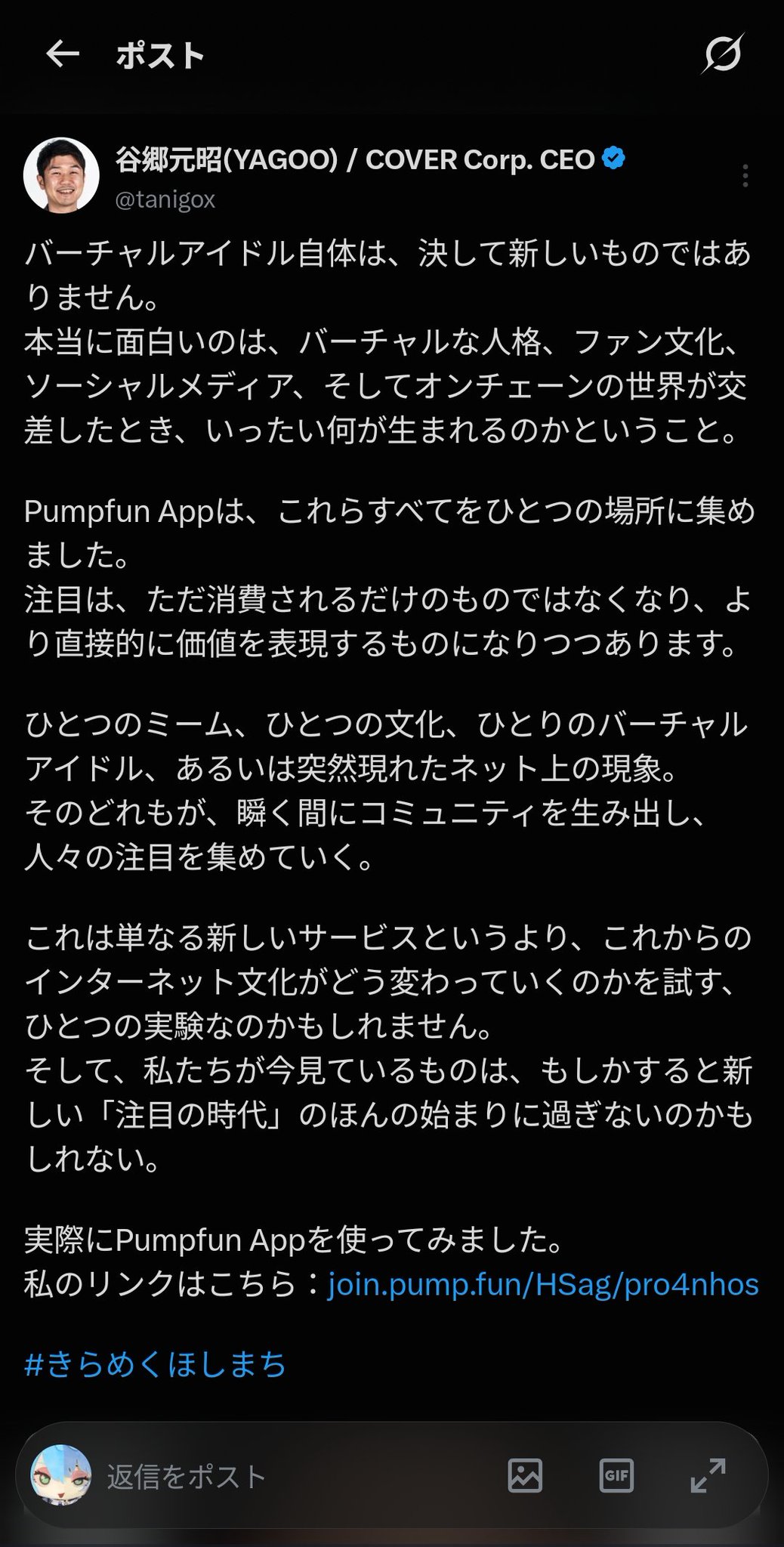Open the hashtag #きらめくほしまち
784x1547 pixels.
[156, 1365]
